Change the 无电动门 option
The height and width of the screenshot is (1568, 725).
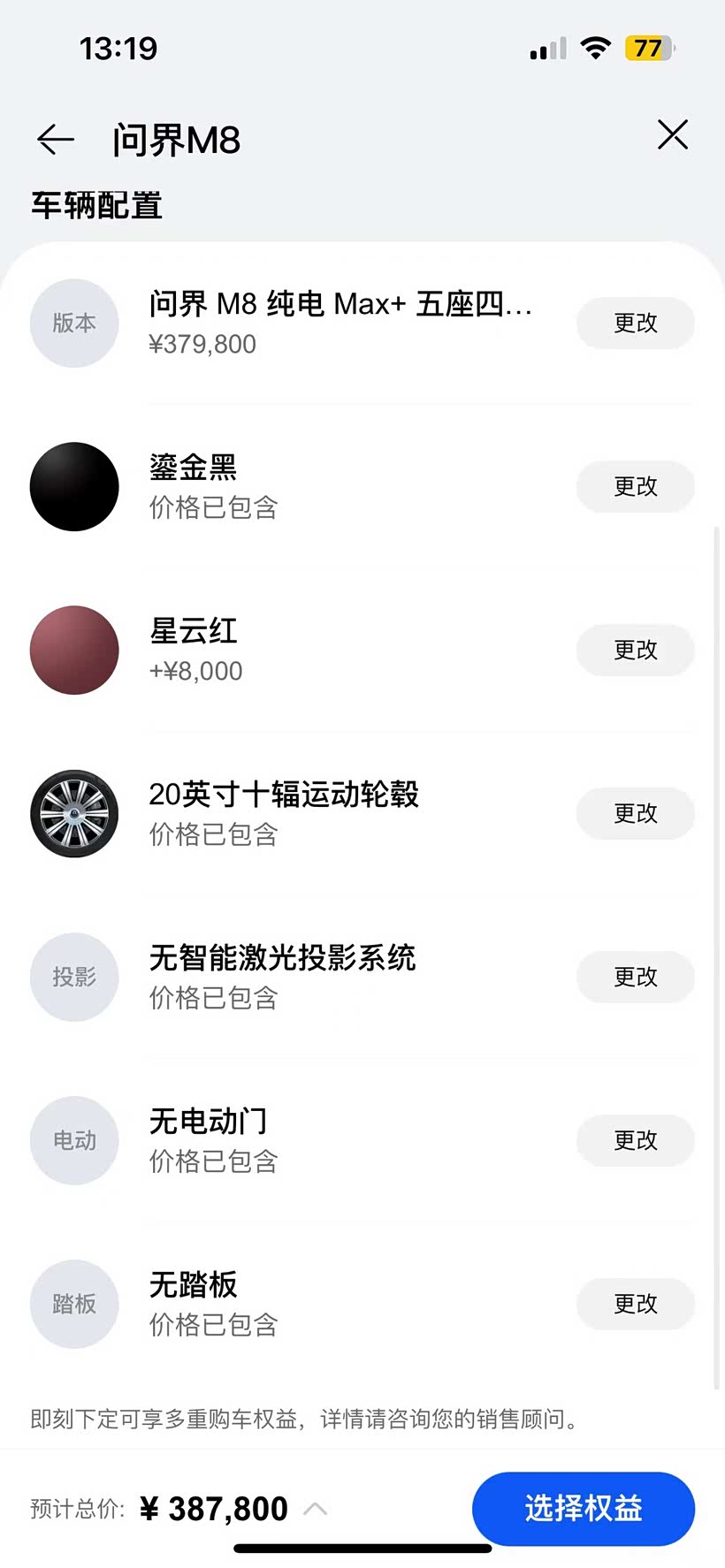pos(635,1141)
